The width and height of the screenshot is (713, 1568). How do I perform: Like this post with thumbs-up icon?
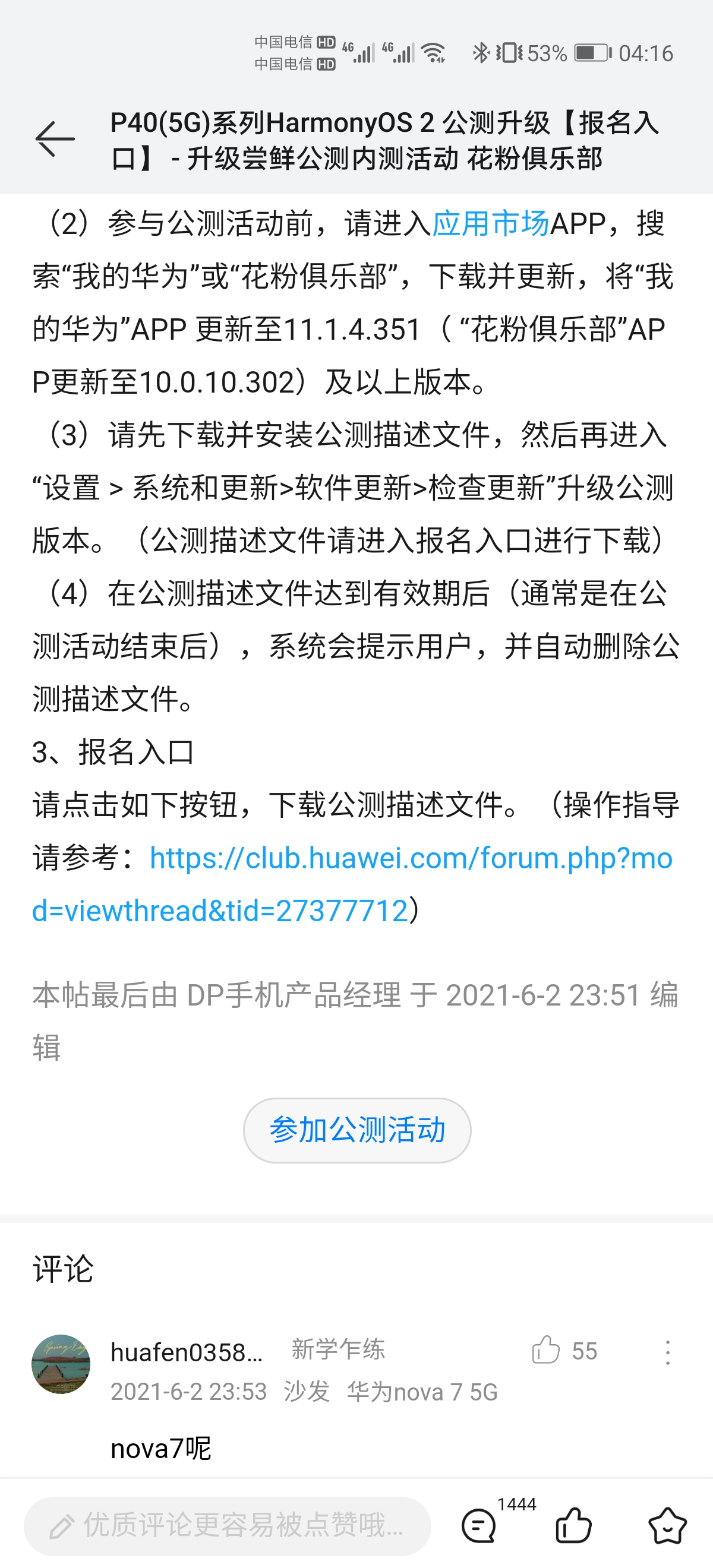click(573, 1525)
